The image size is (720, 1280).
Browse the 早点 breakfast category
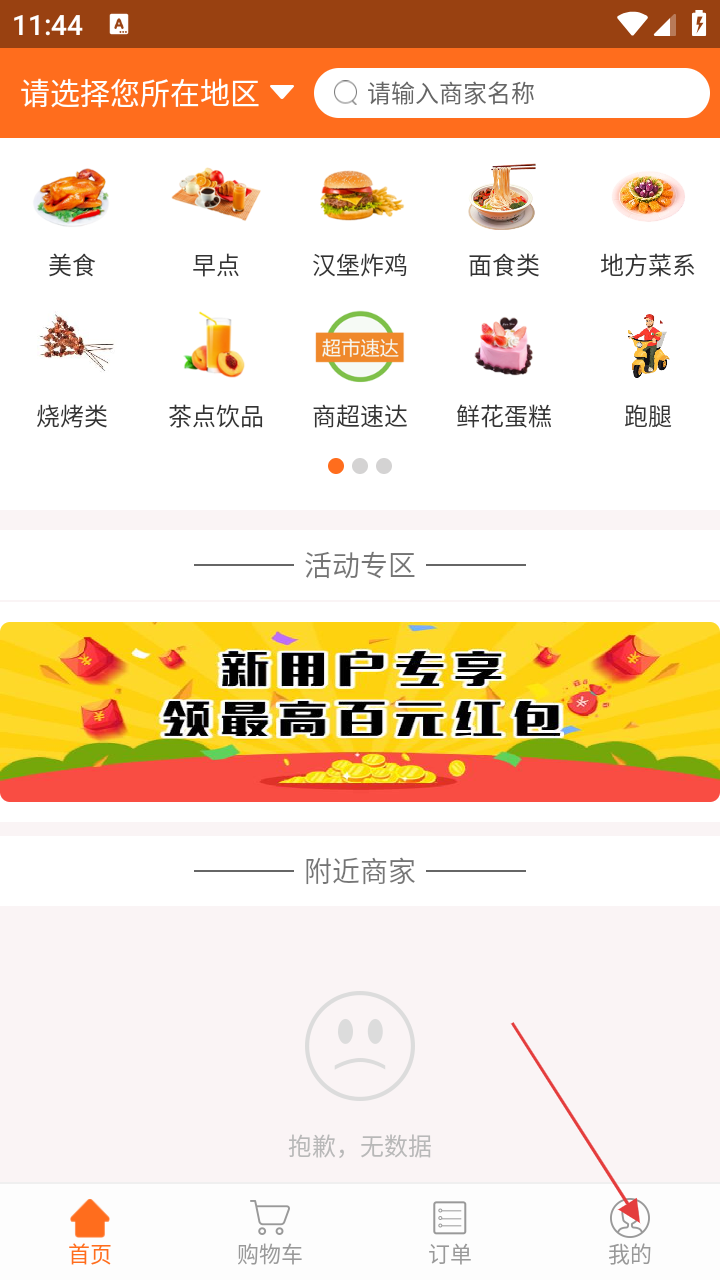pyautogui.click(x=216, y=222)
